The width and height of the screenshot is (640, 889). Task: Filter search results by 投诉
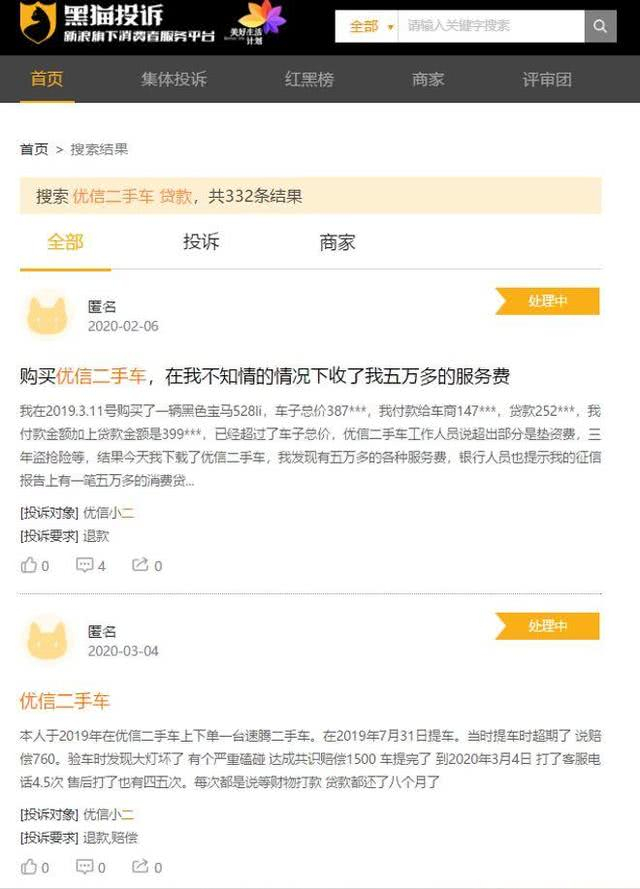(x=201, y=242)
